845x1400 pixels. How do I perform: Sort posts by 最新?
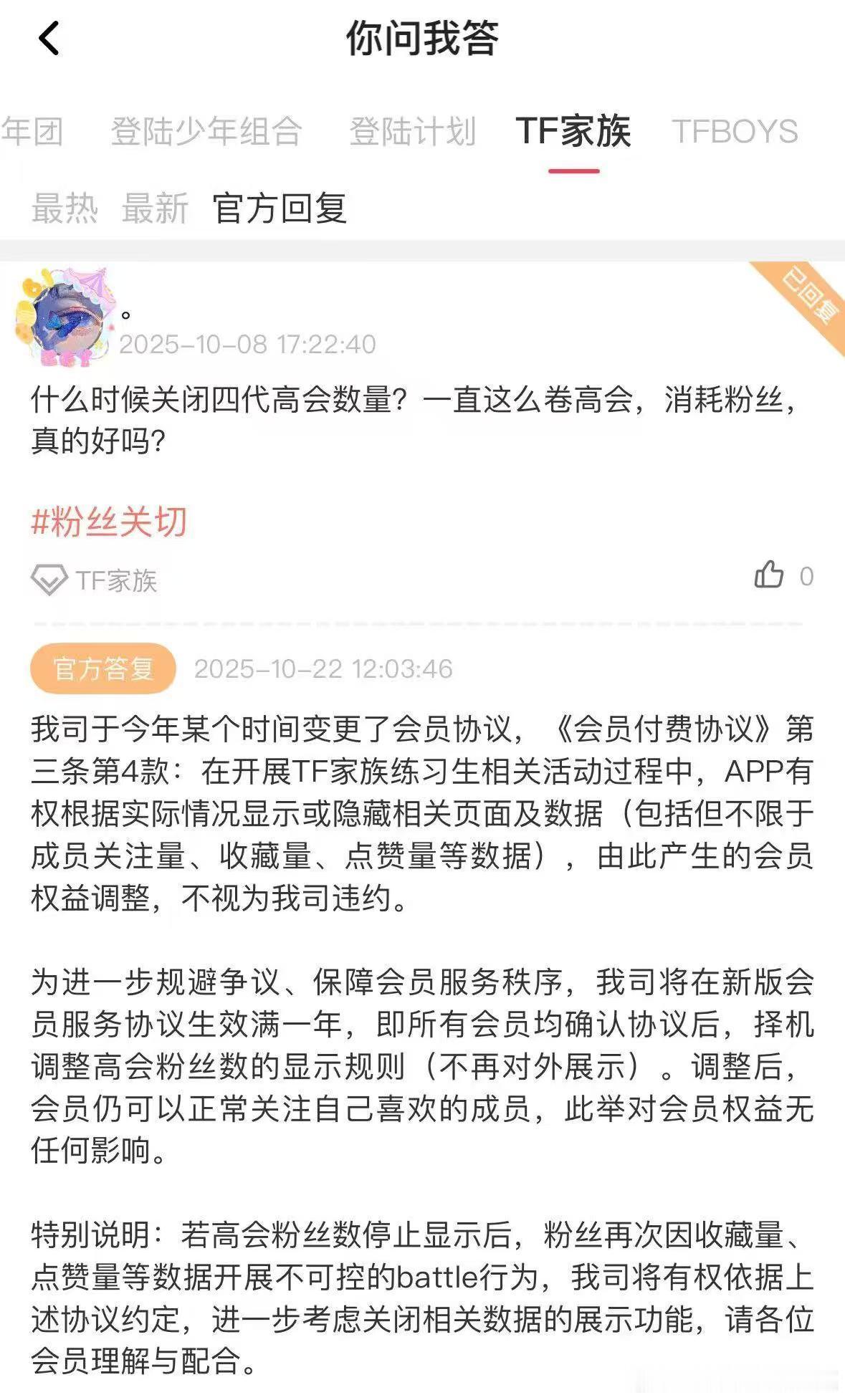coord(155,211)
